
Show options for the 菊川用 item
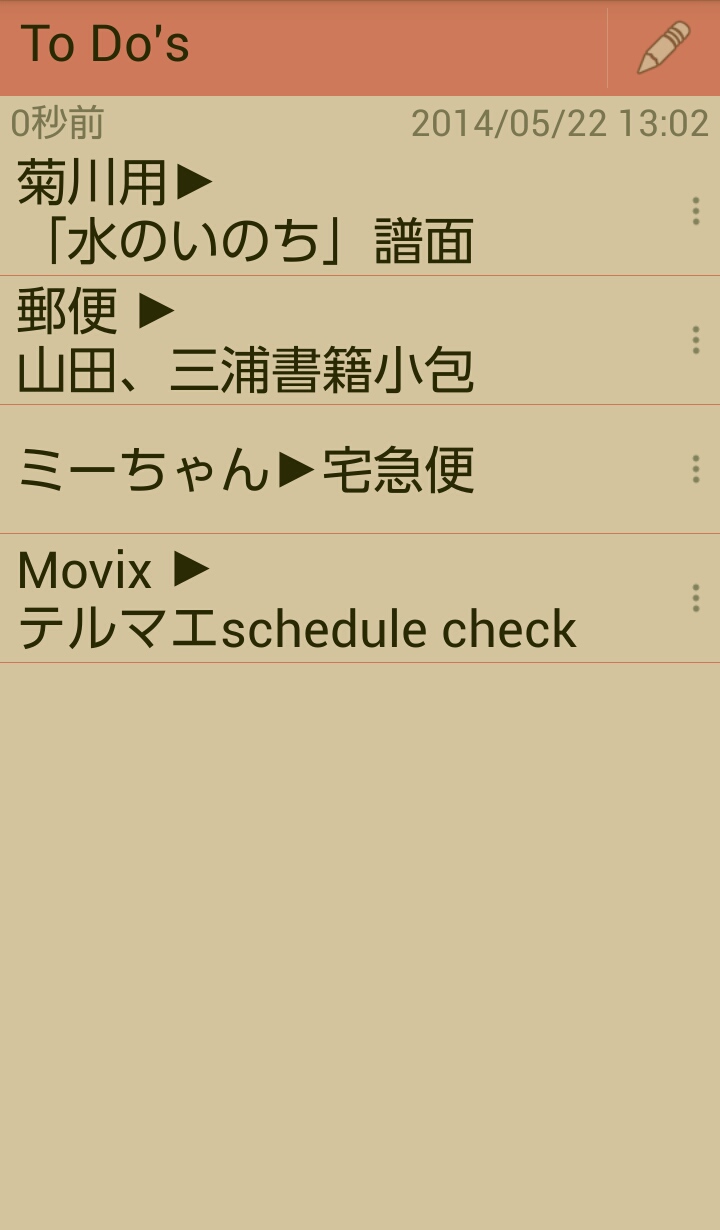tap(695, 211)
